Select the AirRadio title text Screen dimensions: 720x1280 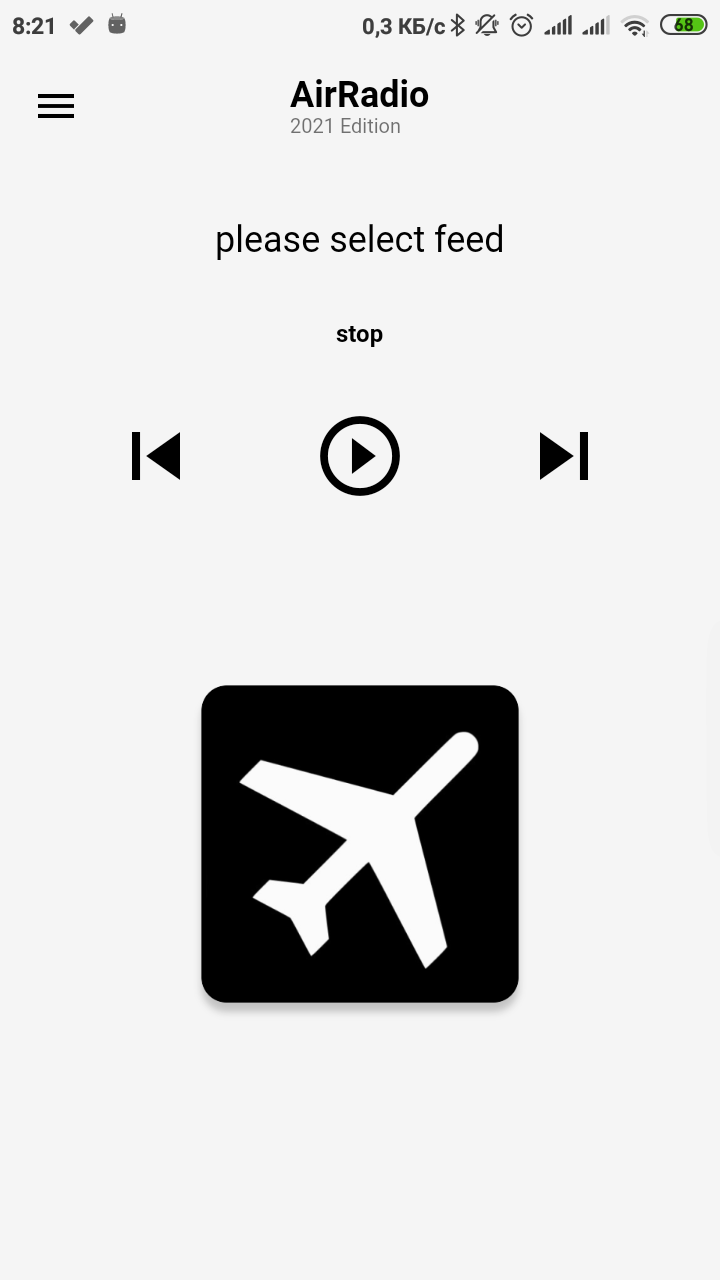tap(359, 95)
